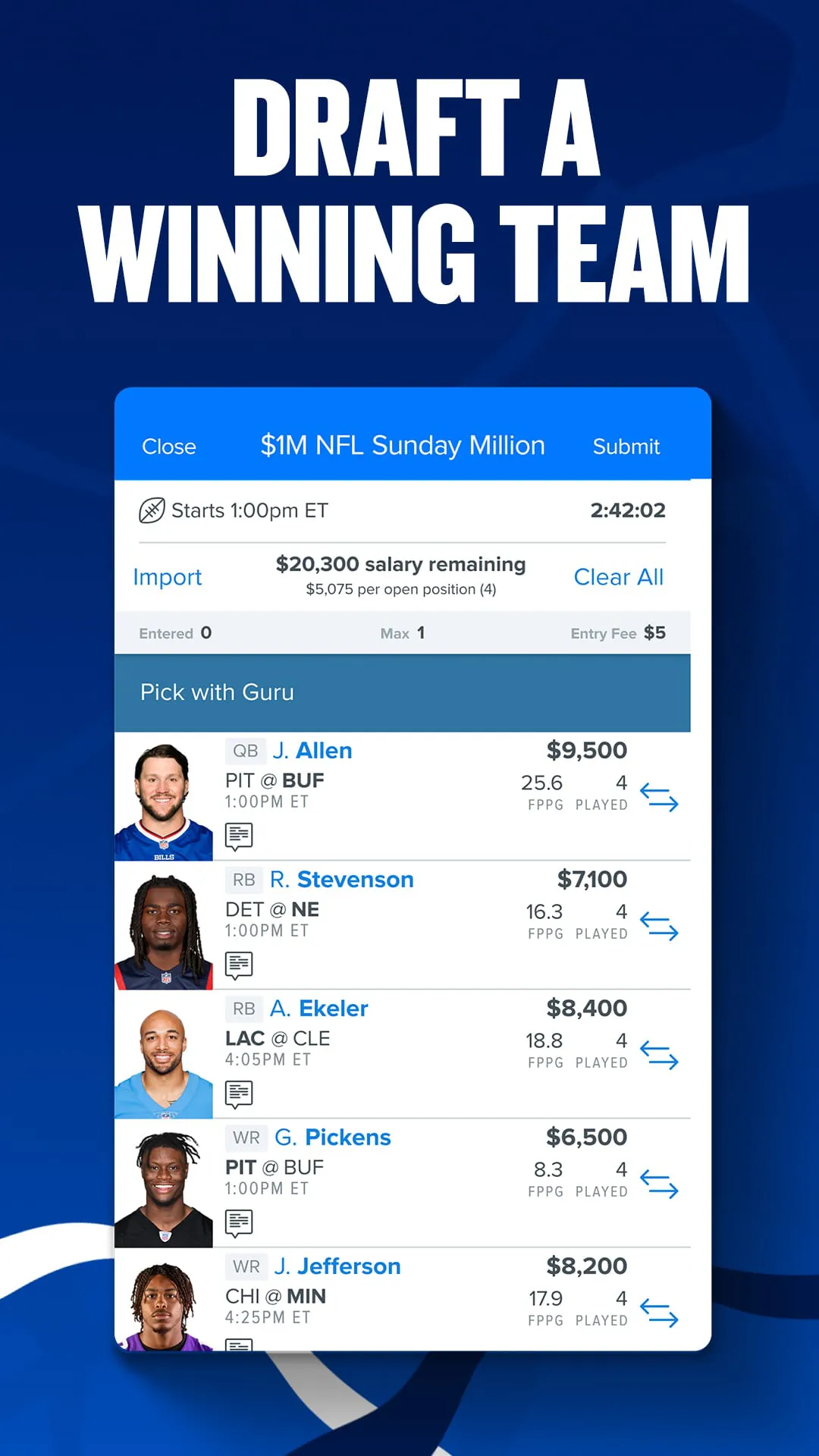Clear All selected players

619,577
